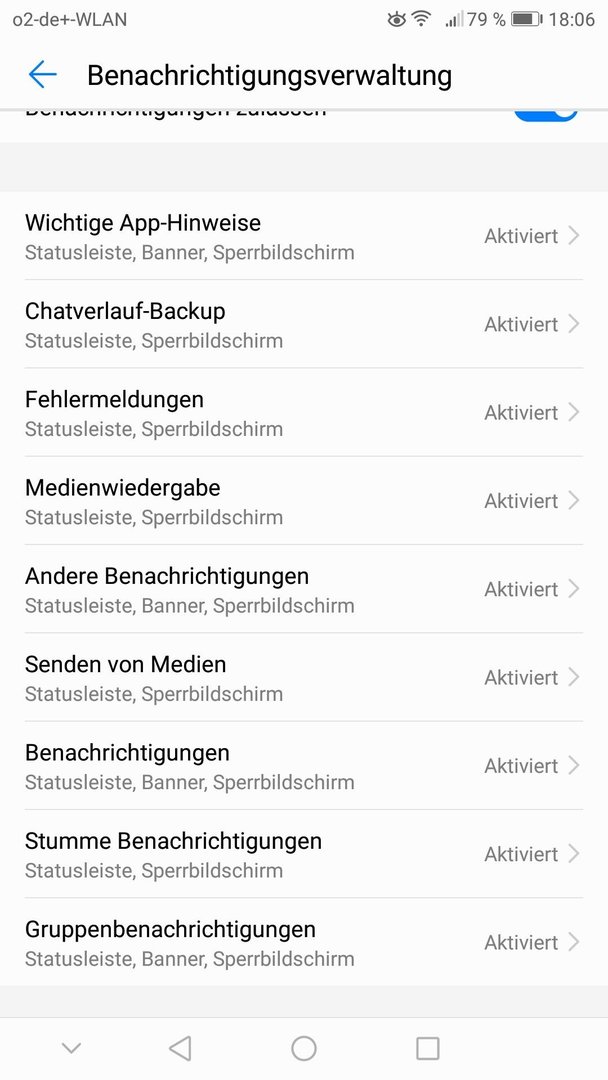The height and width of the screenshot is (1080, 608).
Task: Open Chatverlauf-Backup notification settings
Action: 304,324
